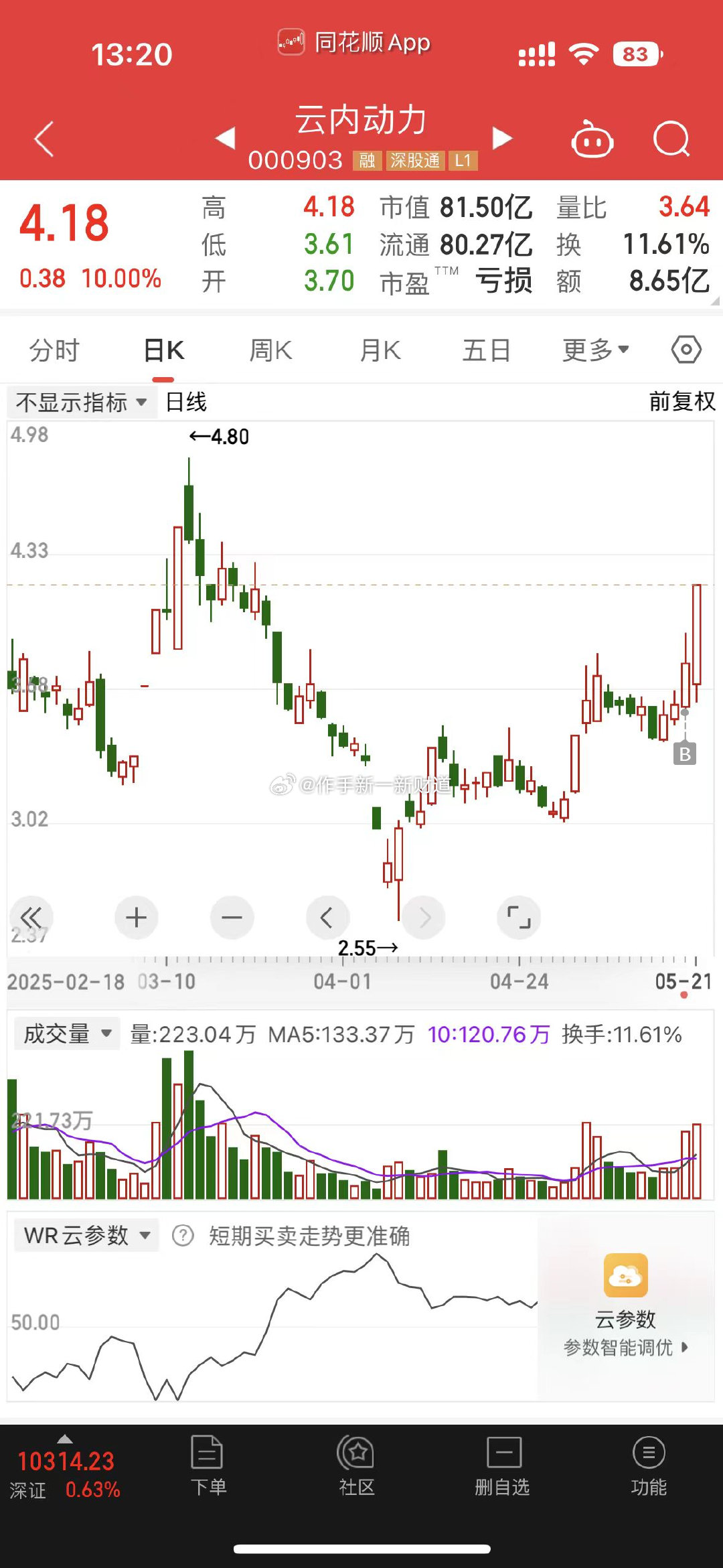This screenshot has height=1568, width=723.
Task: Switch to the next stock arrow
Action: 502,138
